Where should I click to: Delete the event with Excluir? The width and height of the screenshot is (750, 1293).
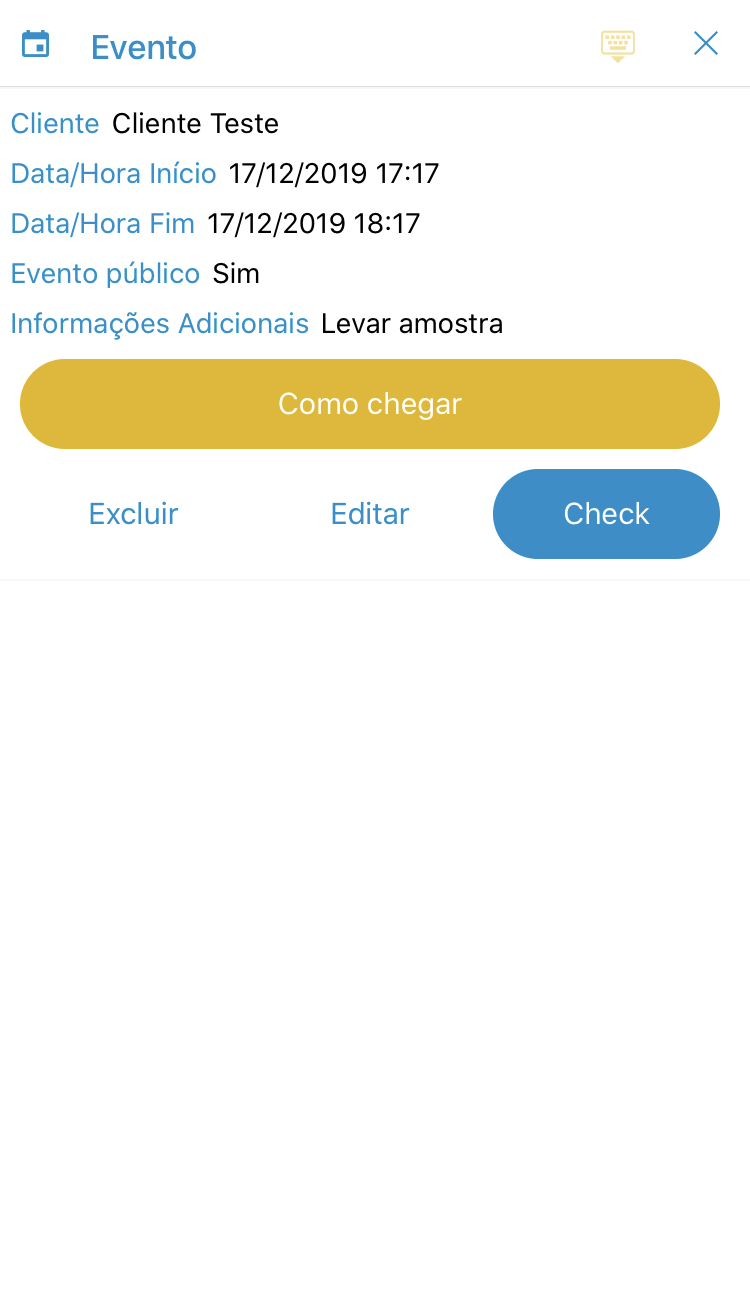(x=133, y=514)
